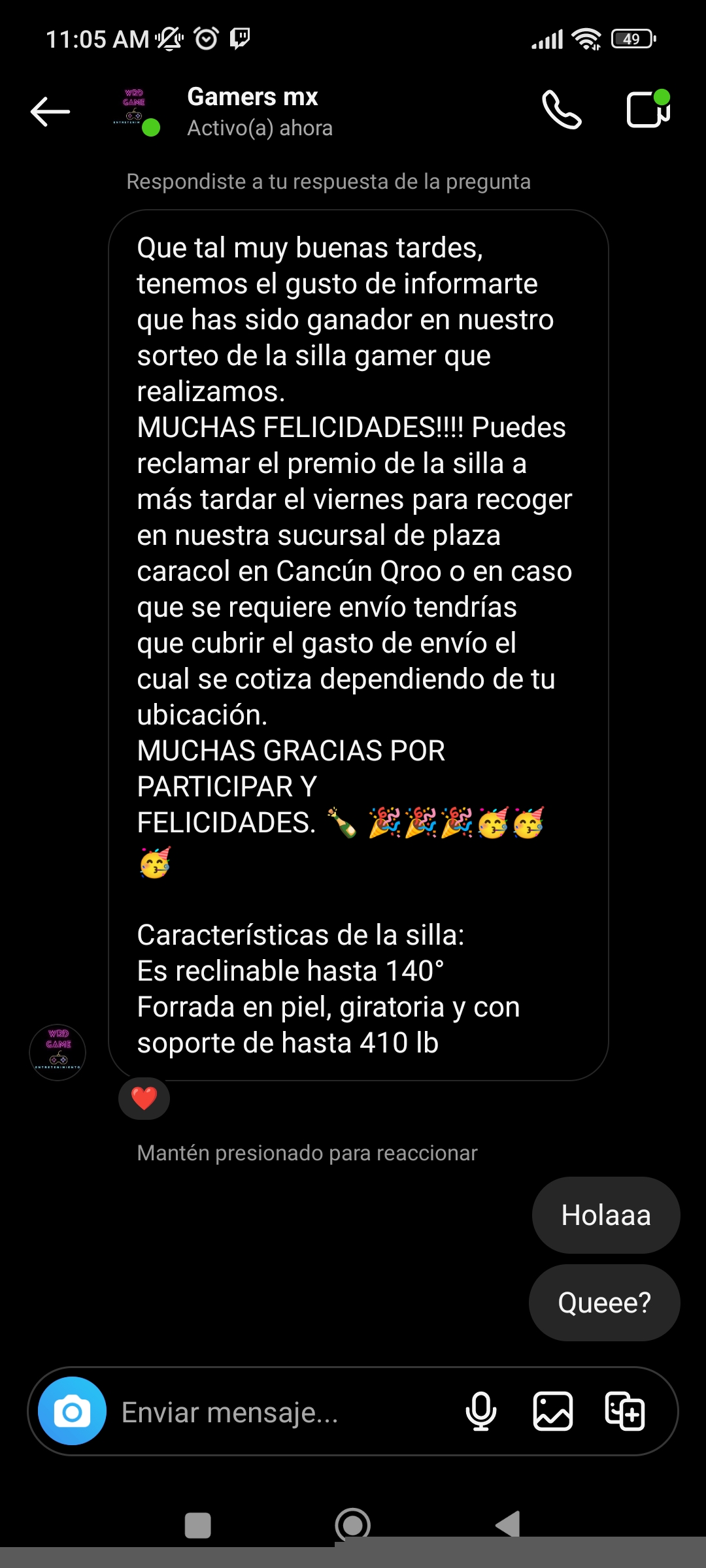Image resolution: width=706 pixels, height=1568 pixels.
Task: Record a voice message with the microphone
Action: 480,1411
